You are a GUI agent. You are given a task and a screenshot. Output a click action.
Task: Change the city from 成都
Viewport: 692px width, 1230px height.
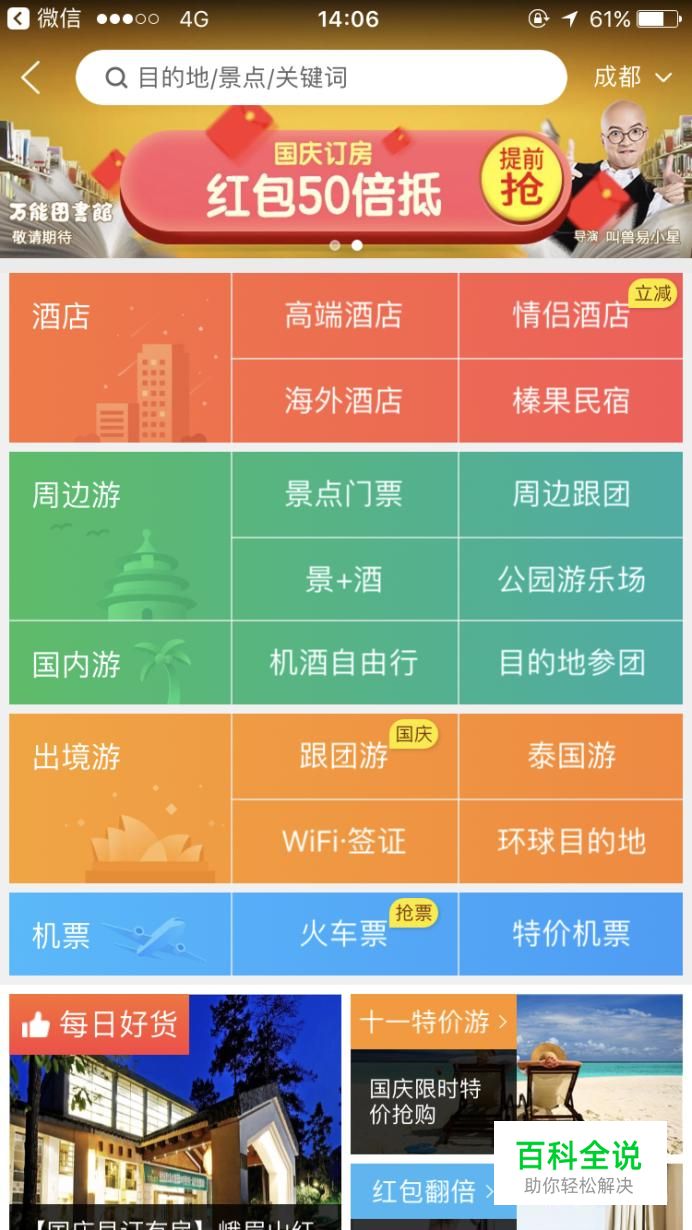[632, 77]
